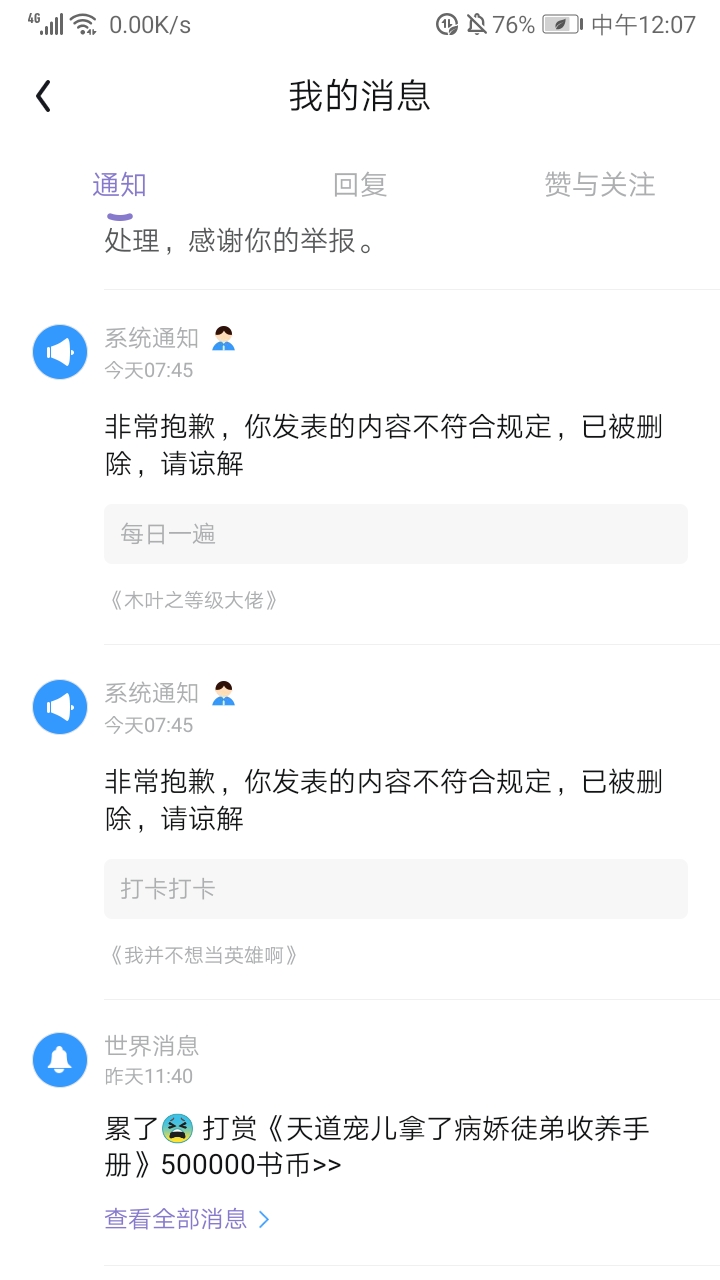Viewport: 720px width, 1280px height.
Task: Go back using the top-left arrow
Action: [43, 96]
